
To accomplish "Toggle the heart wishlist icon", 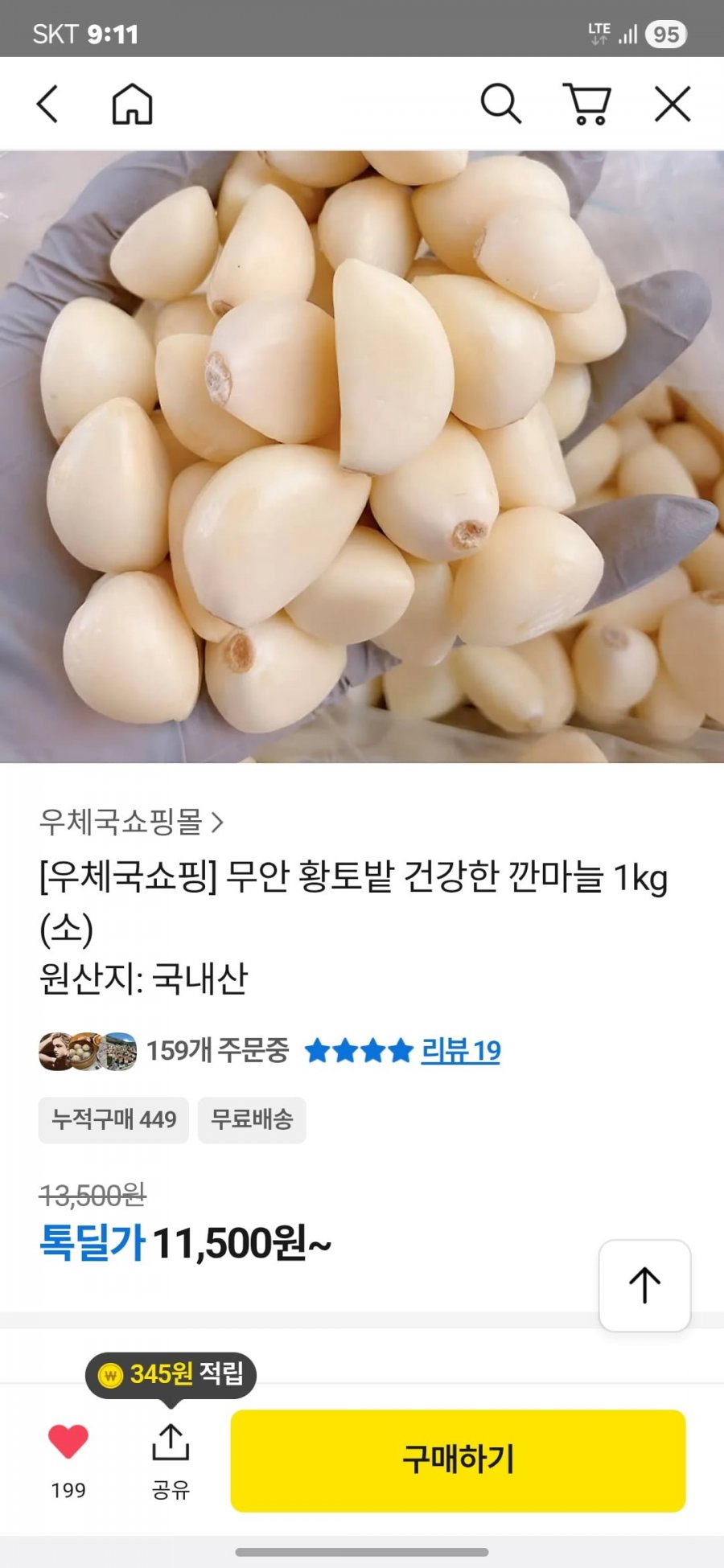I will 68,1442.
